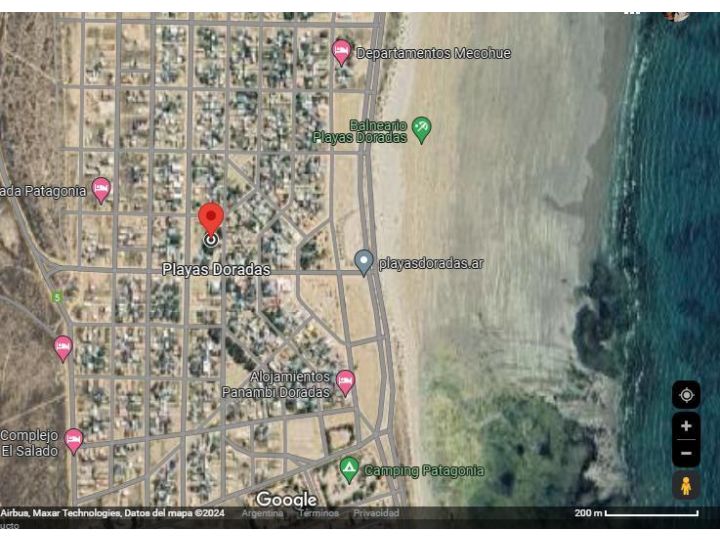View Alojamientos Panambi Doradas pin
This screenshot has height=540, width=720.
[x=345, y=381]
